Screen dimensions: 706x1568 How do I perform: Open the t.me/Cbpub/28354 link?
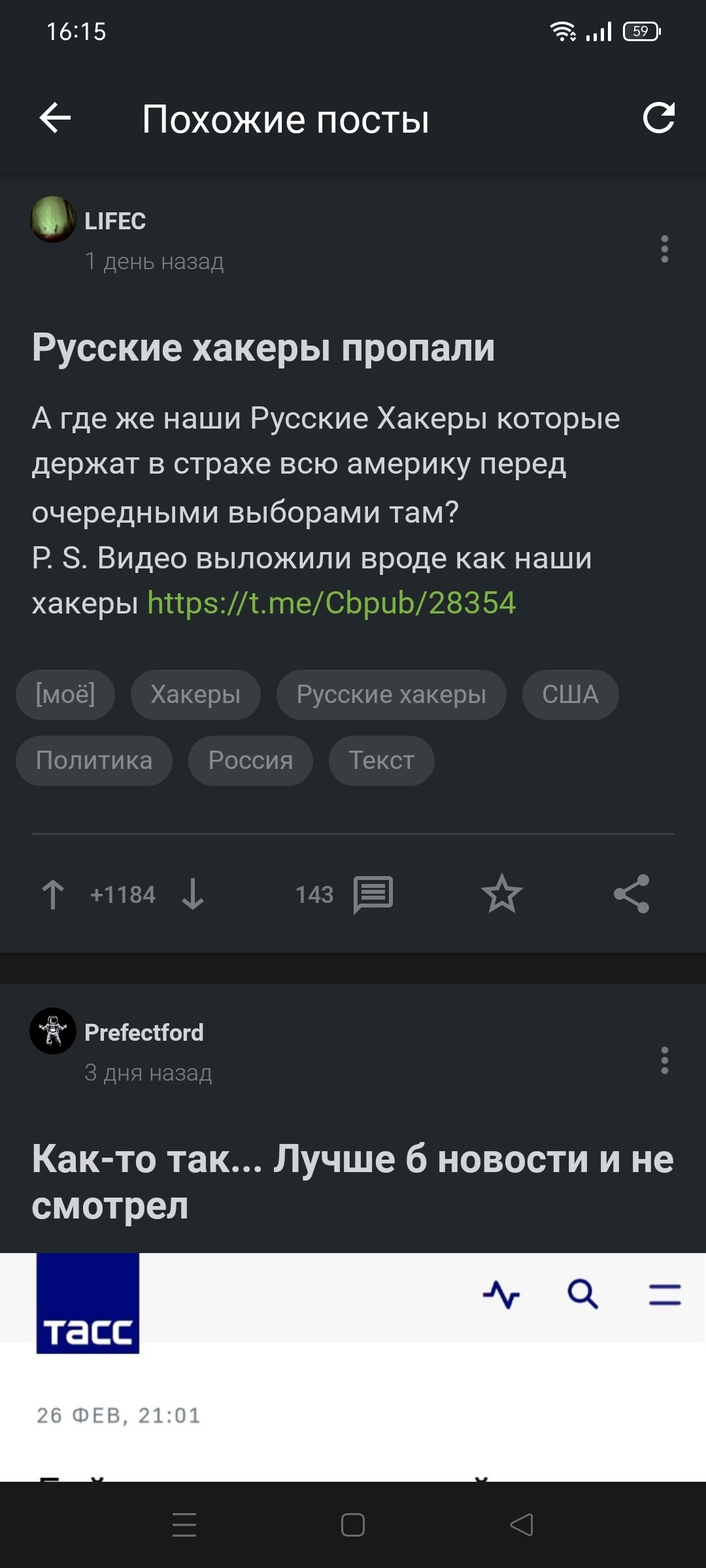point(331,603)
